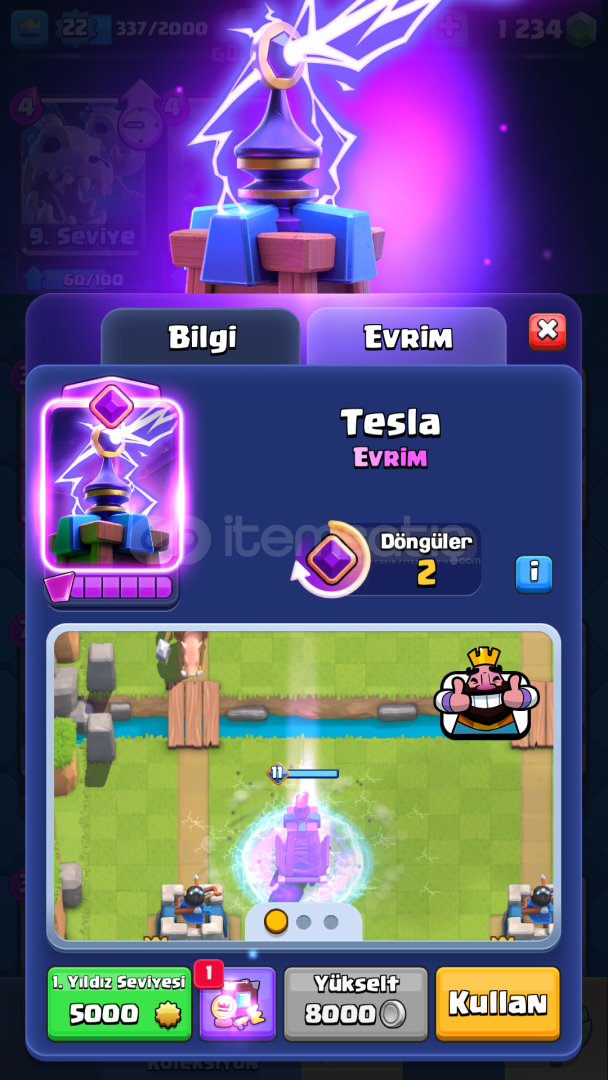Buy 1. Yıldız Seviyesi for 5000
The image size is (608, 1080).
coord(119,1004)
